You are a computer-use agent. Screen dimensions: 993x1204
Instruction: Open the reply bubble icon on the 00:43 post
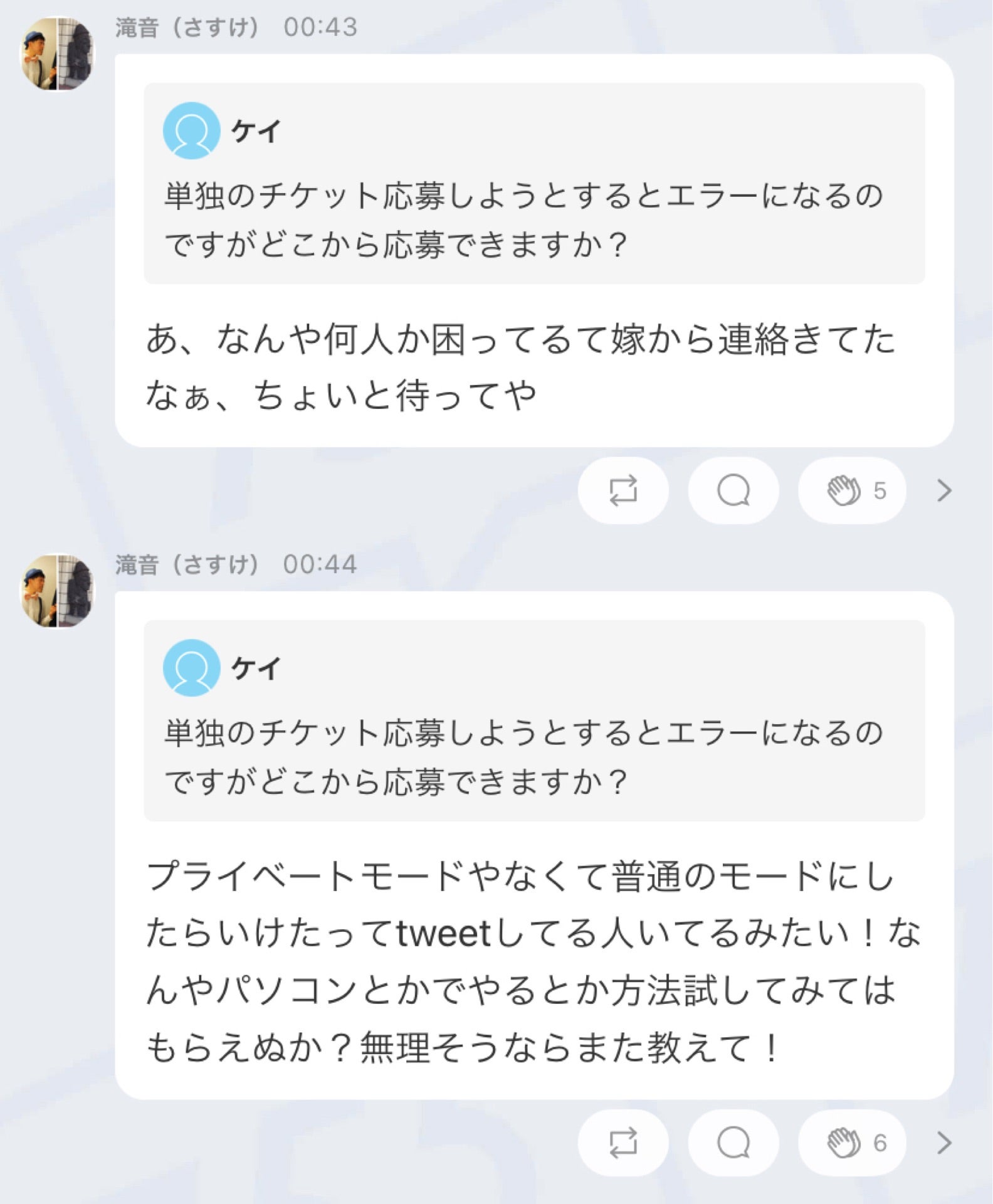click(x=733, y=490)
